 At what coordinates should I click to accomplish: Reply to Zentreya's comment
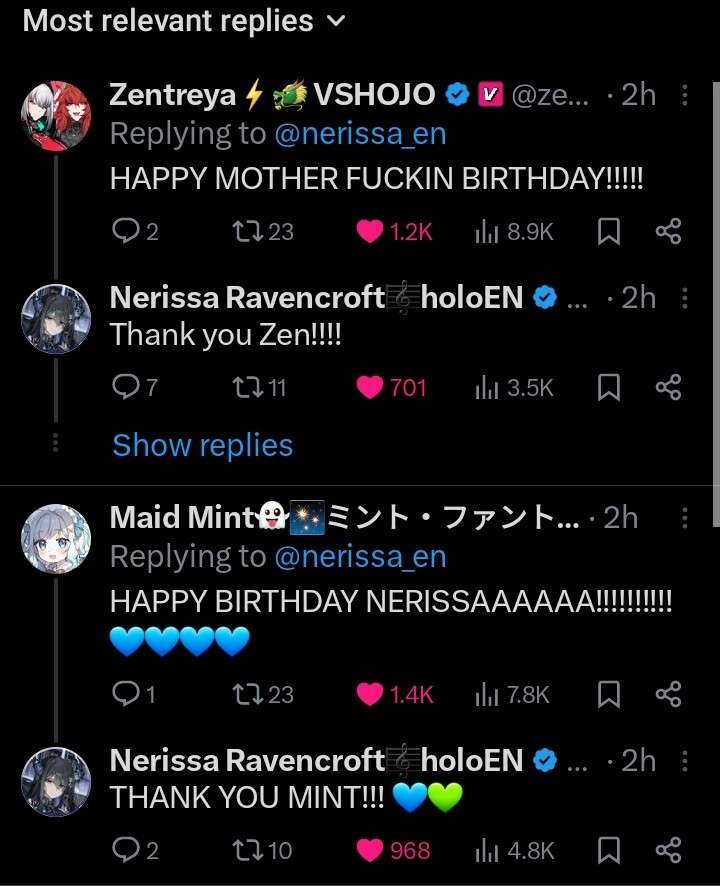point(124,232)
